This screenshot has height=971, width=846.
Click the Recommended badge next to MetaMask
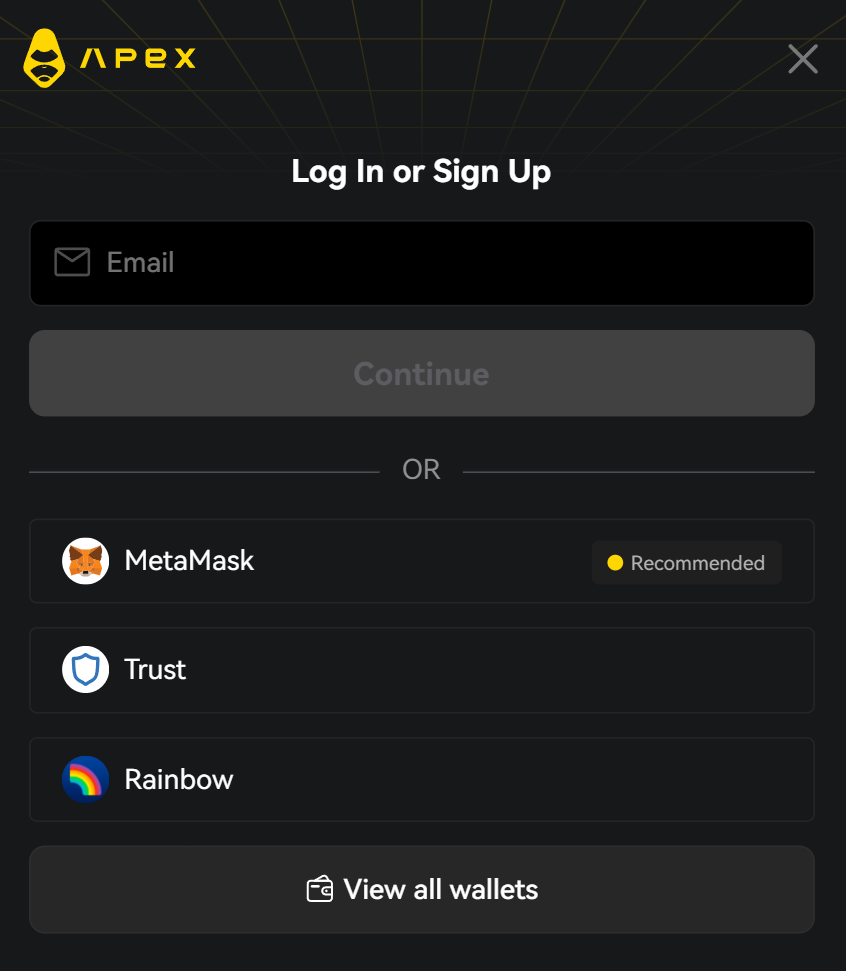(x=687, y=563)
